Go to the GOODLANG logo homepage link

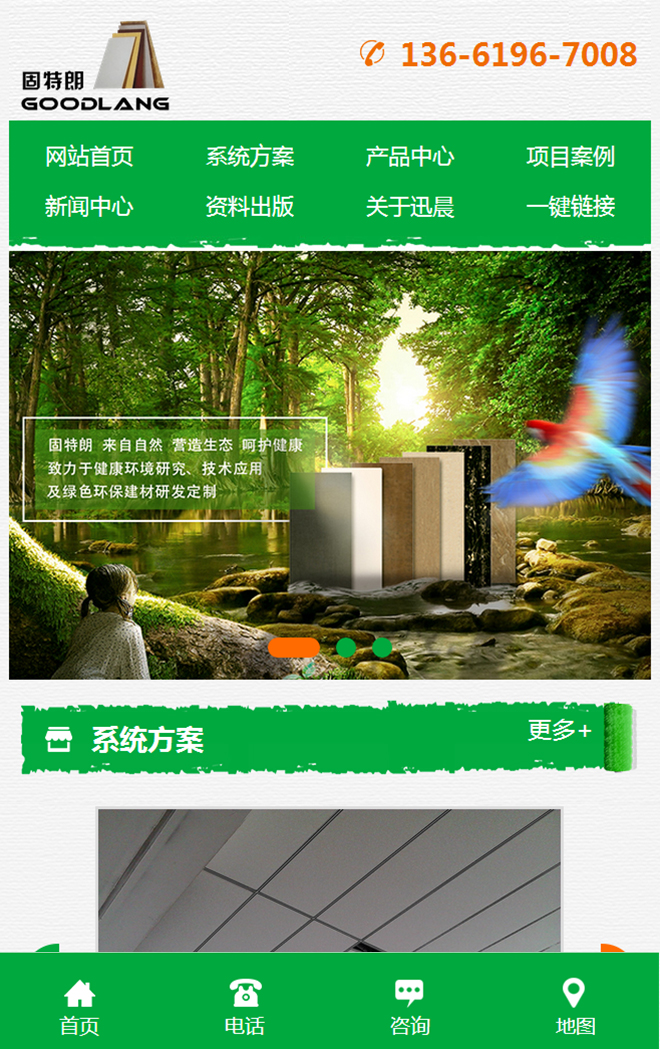tap(95, 66)
